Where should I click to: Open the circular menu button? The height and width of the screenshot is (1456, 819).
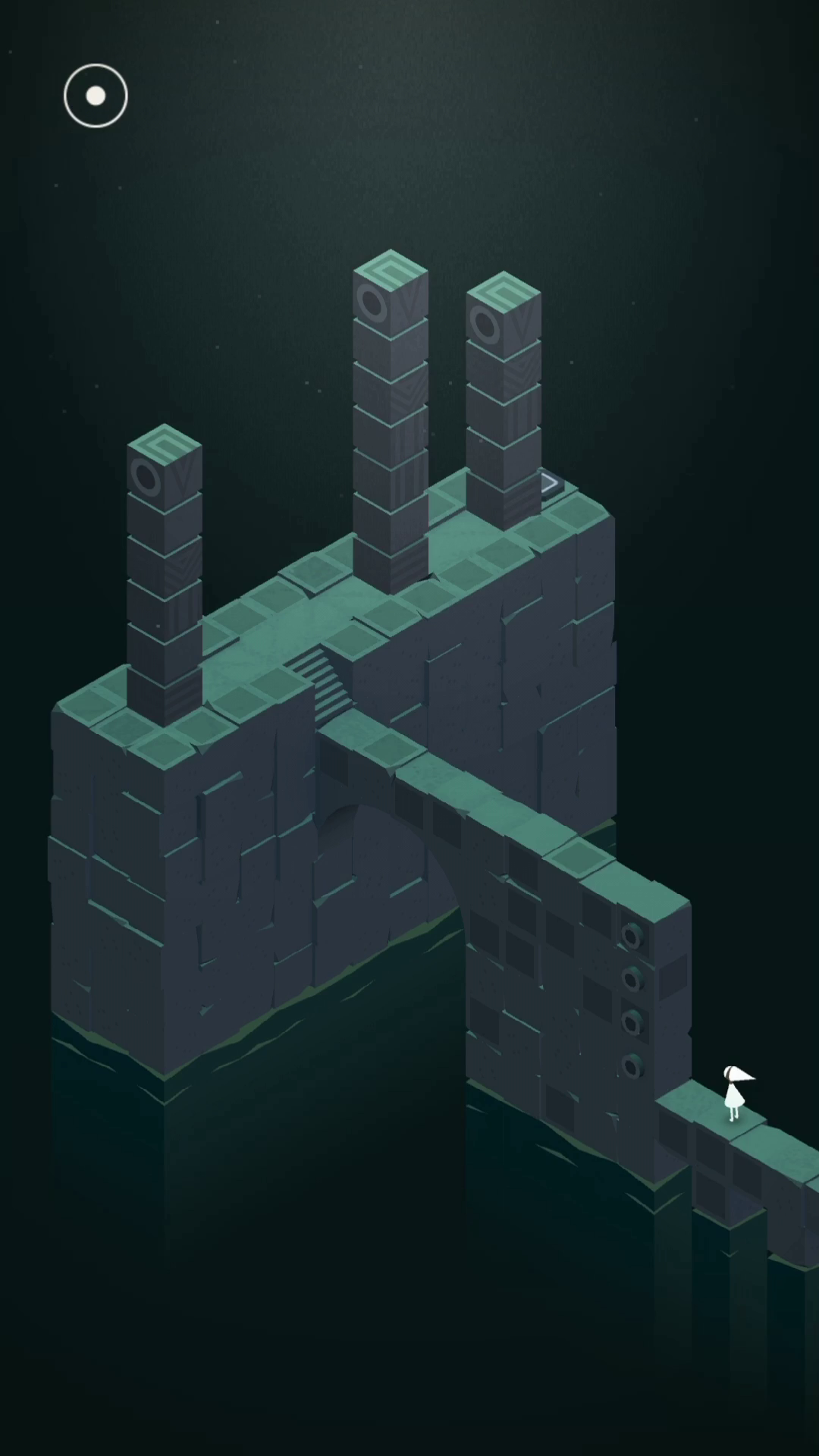[x=96, y=96]
